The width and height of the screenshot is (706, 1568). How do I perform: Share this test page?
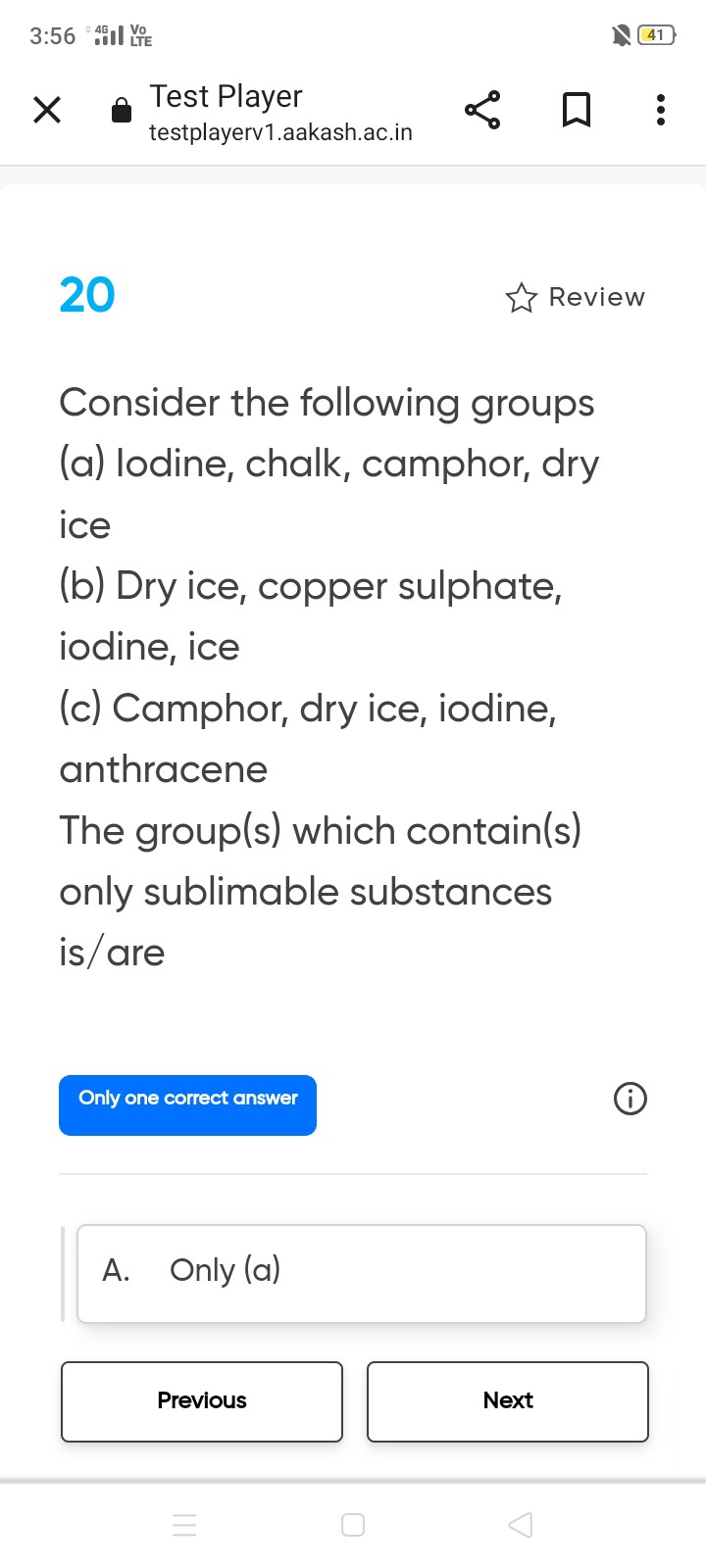coord(482,110)
